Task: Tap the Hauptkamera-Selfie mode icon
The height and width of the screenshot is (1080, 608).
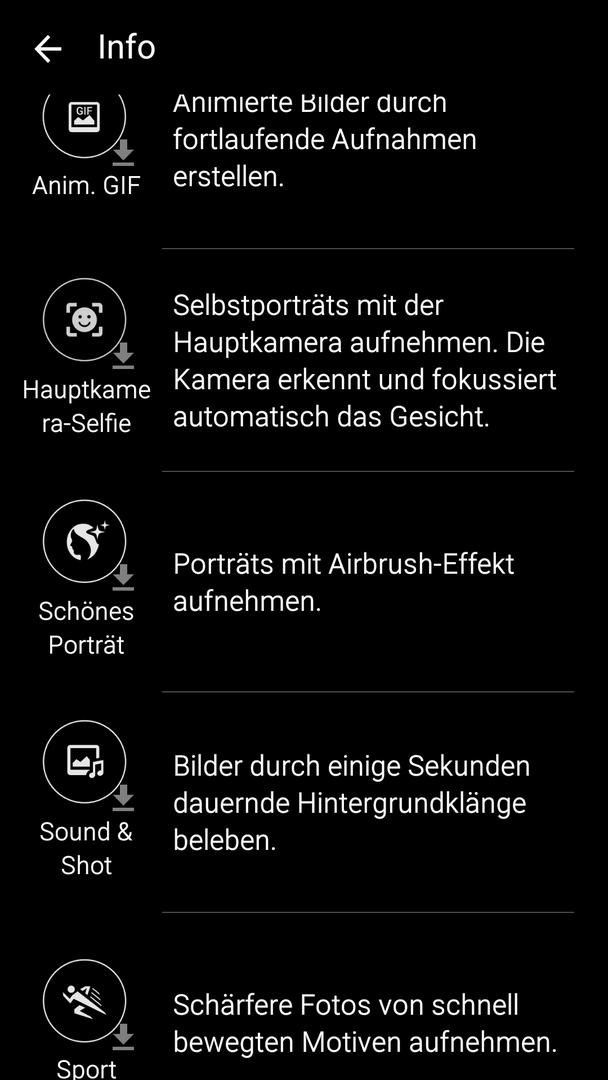Action: point(85,320)
